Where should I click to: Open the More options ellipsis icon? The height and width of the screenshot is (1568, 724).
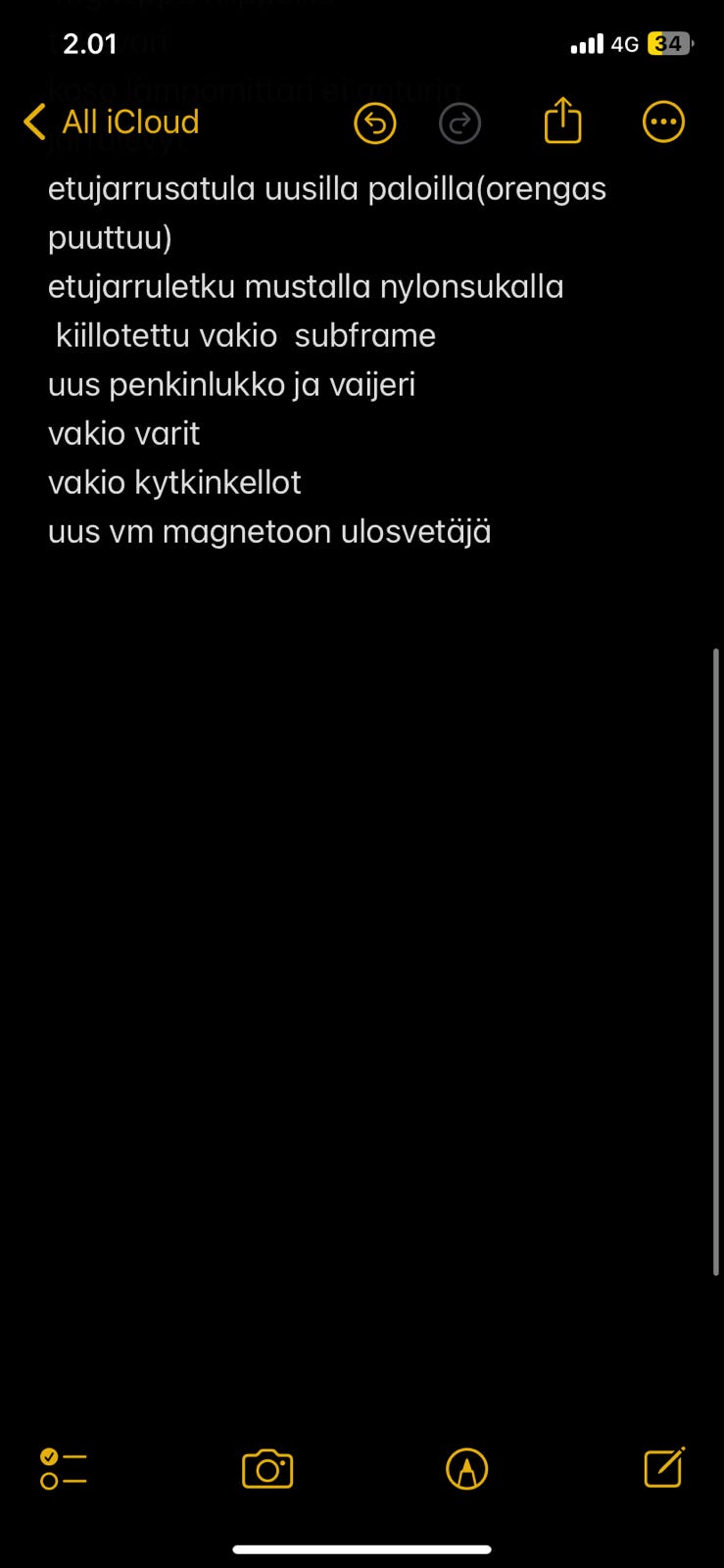pos(663,121)
